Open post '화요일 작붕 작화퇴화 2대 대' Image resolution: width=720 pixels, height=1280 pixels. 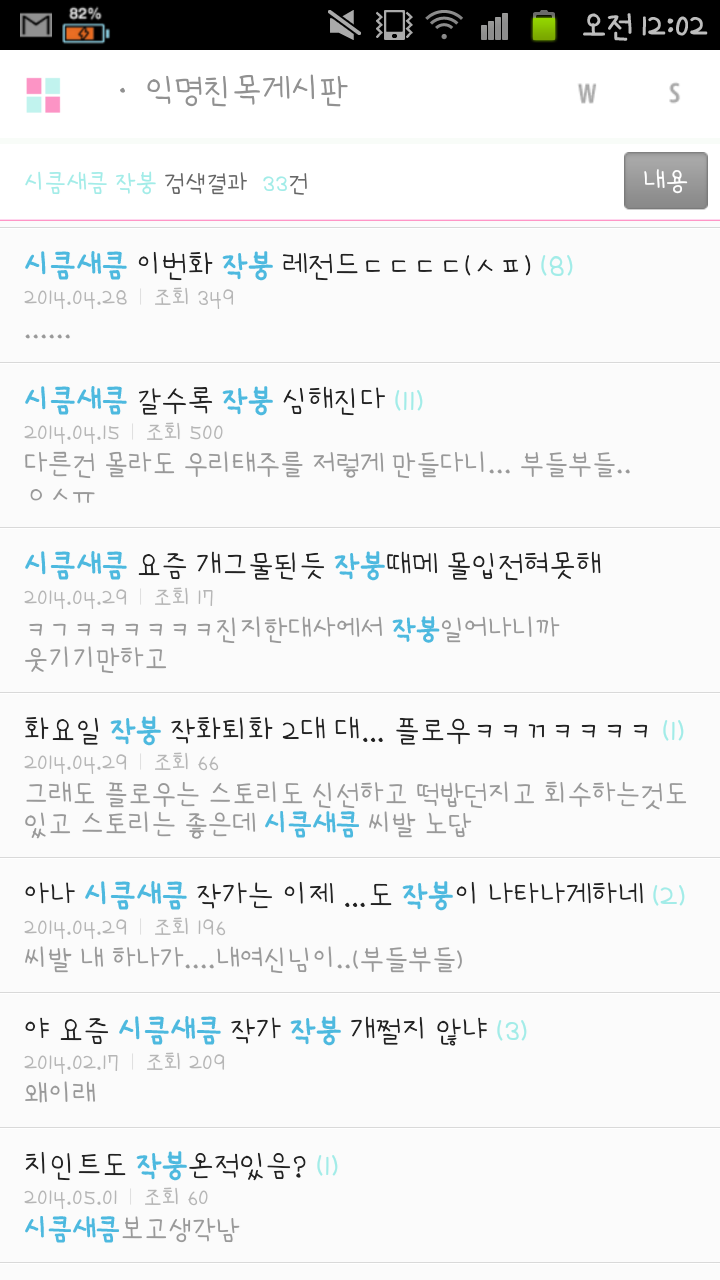pos(336,730)
